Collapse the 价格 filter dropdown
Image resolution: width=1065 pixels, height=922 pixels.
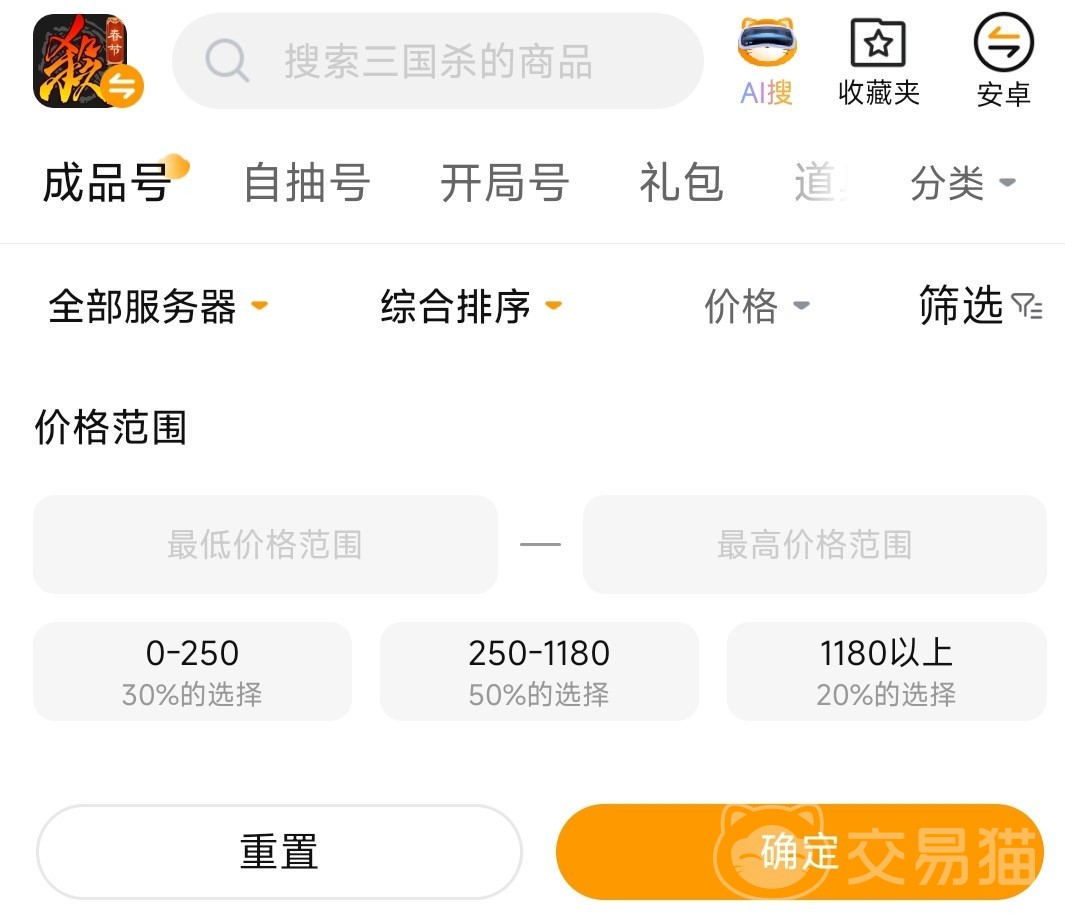(x=756, y=306)
